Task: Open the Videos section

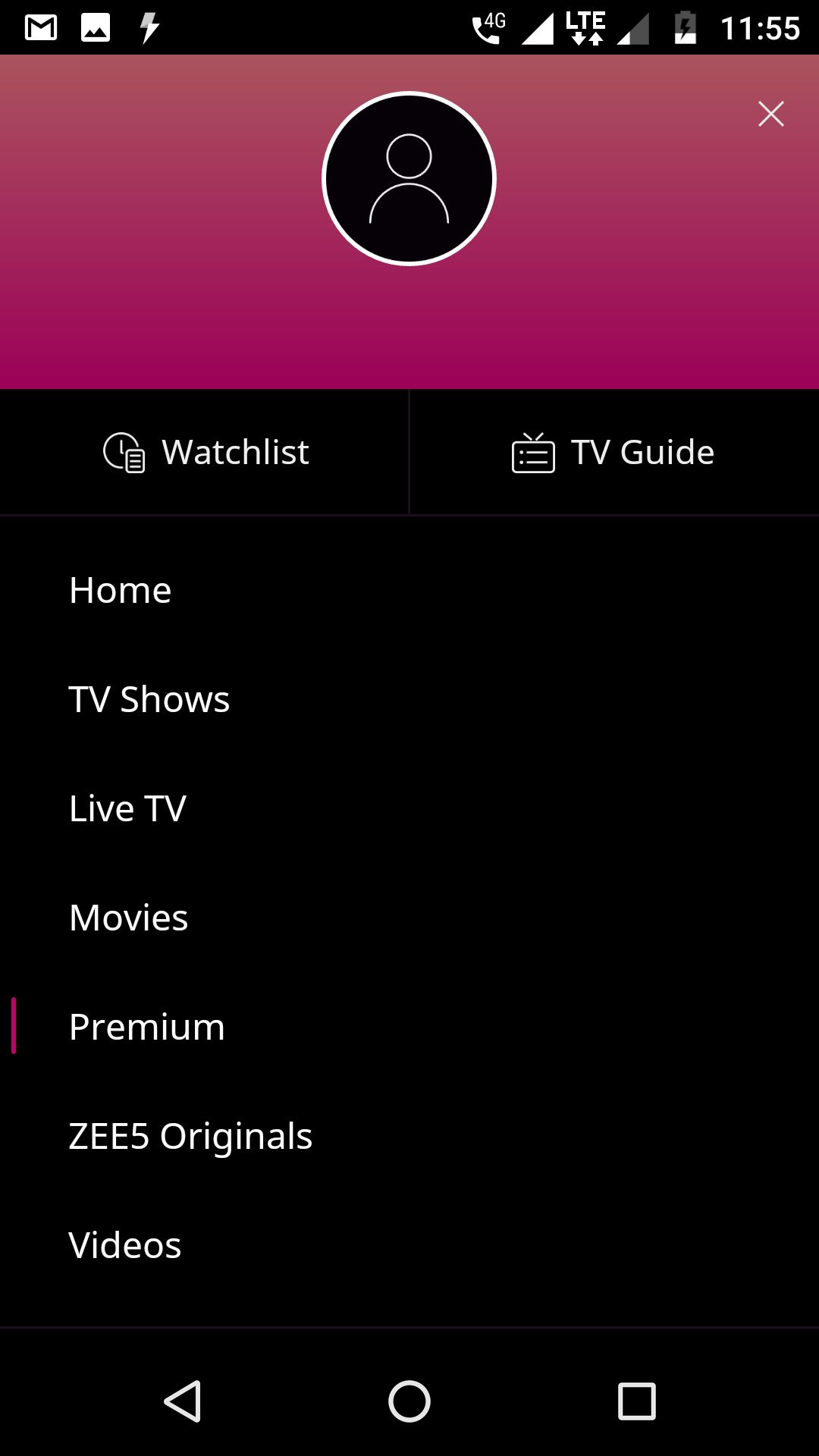Action: (125, 1245)
